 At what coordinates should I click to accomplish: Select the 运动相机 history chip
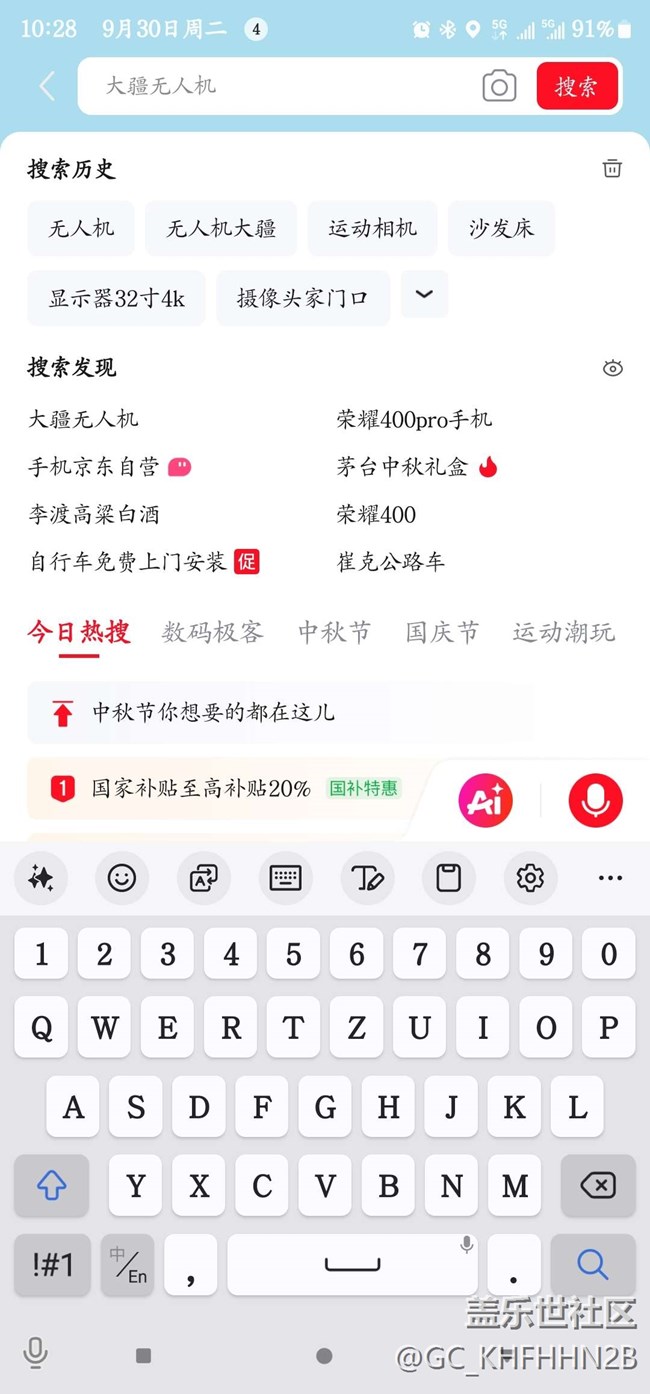pyautogui.click(x=373, y=228)
